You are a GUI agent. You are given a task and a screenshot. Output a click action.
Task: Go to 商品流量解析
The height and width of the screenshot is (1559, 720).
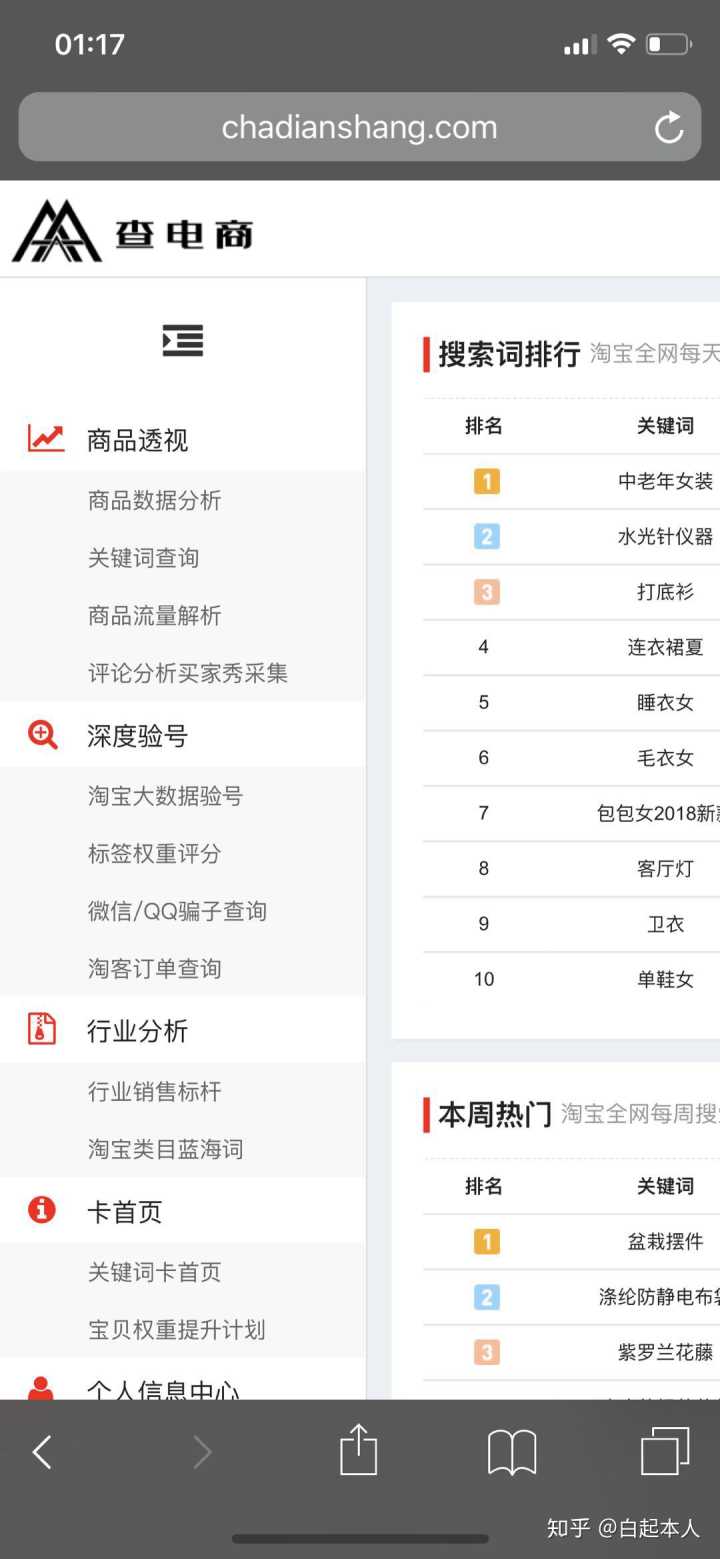pos(154,615)
